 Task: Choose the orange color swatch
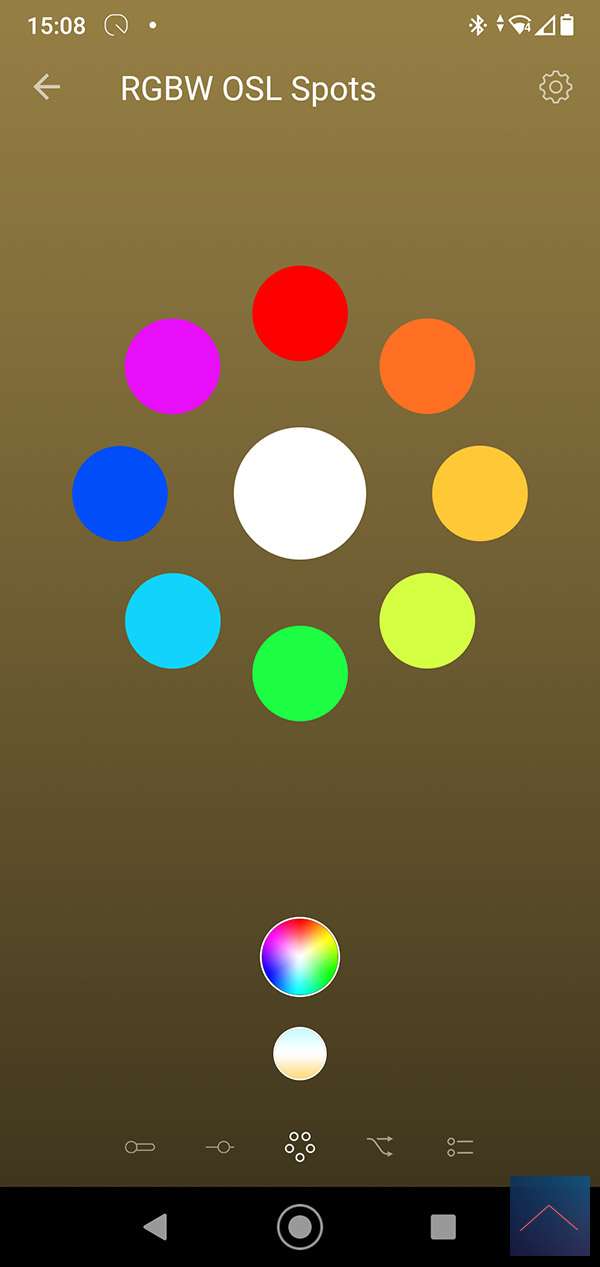[x=427, y=366]
